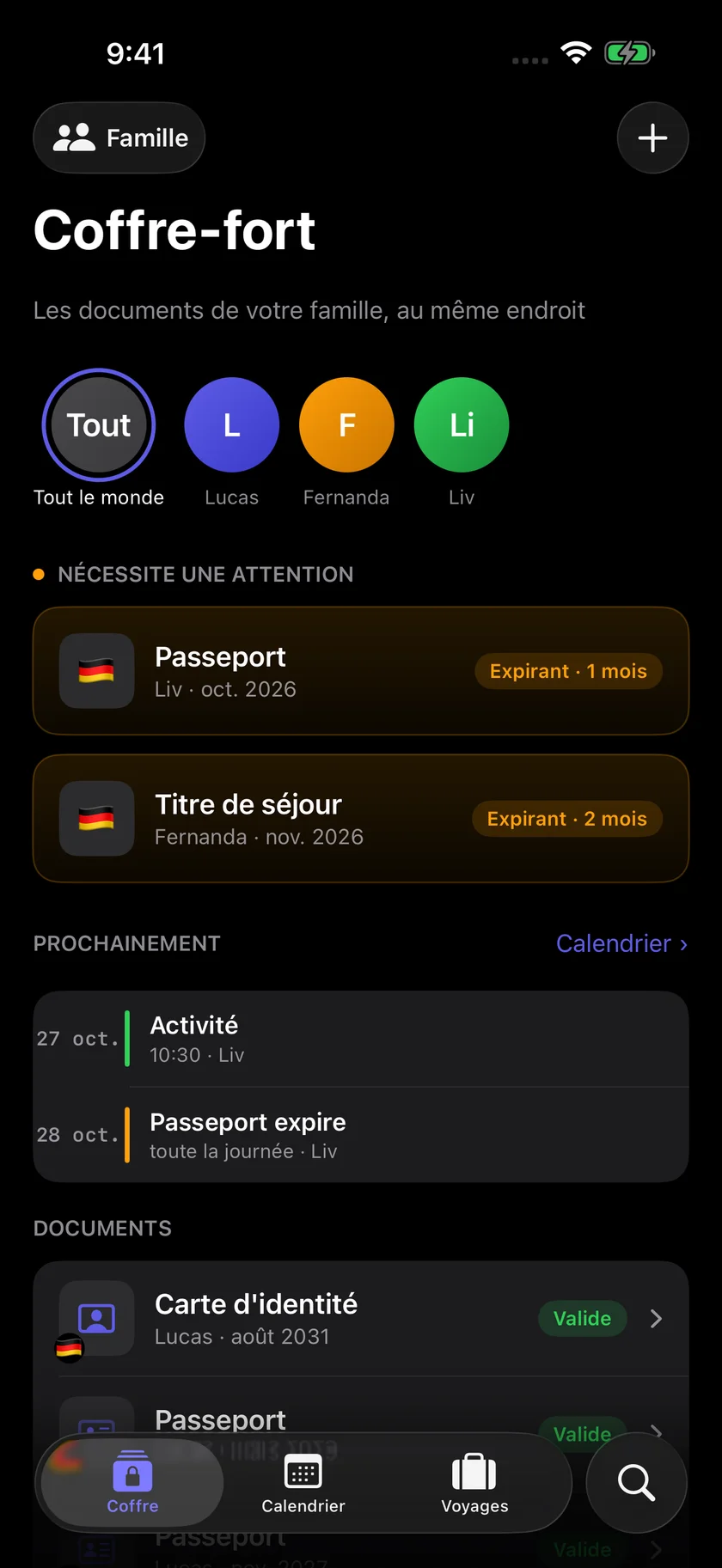Open Lucas's Carte d'identité document
Viewport: 722px width, 1568px height.
tap(361, 1319)
